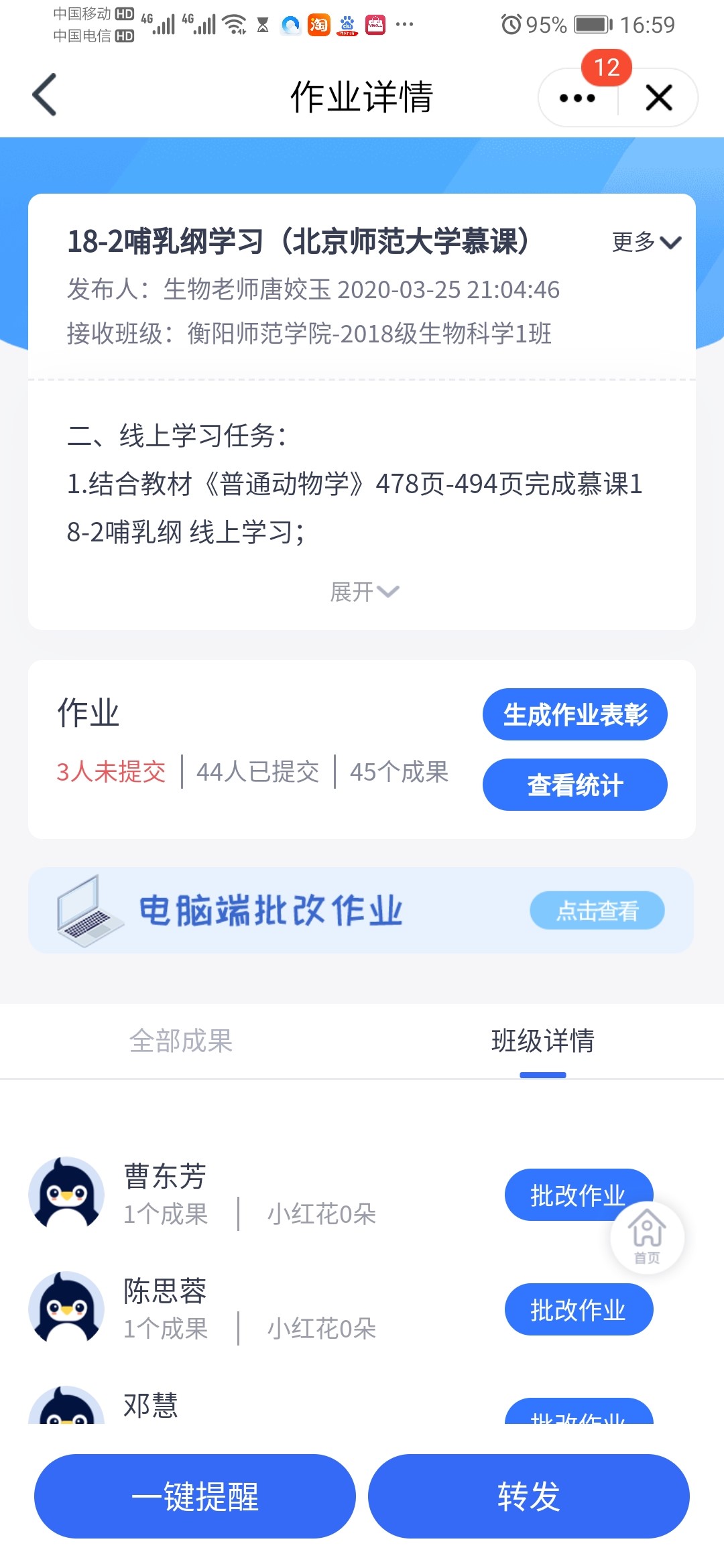Image resolution: width=724 pixels, height=1568 pixels.
Task: Tap 转发 to forward the homework
Action: (528, 1496)
